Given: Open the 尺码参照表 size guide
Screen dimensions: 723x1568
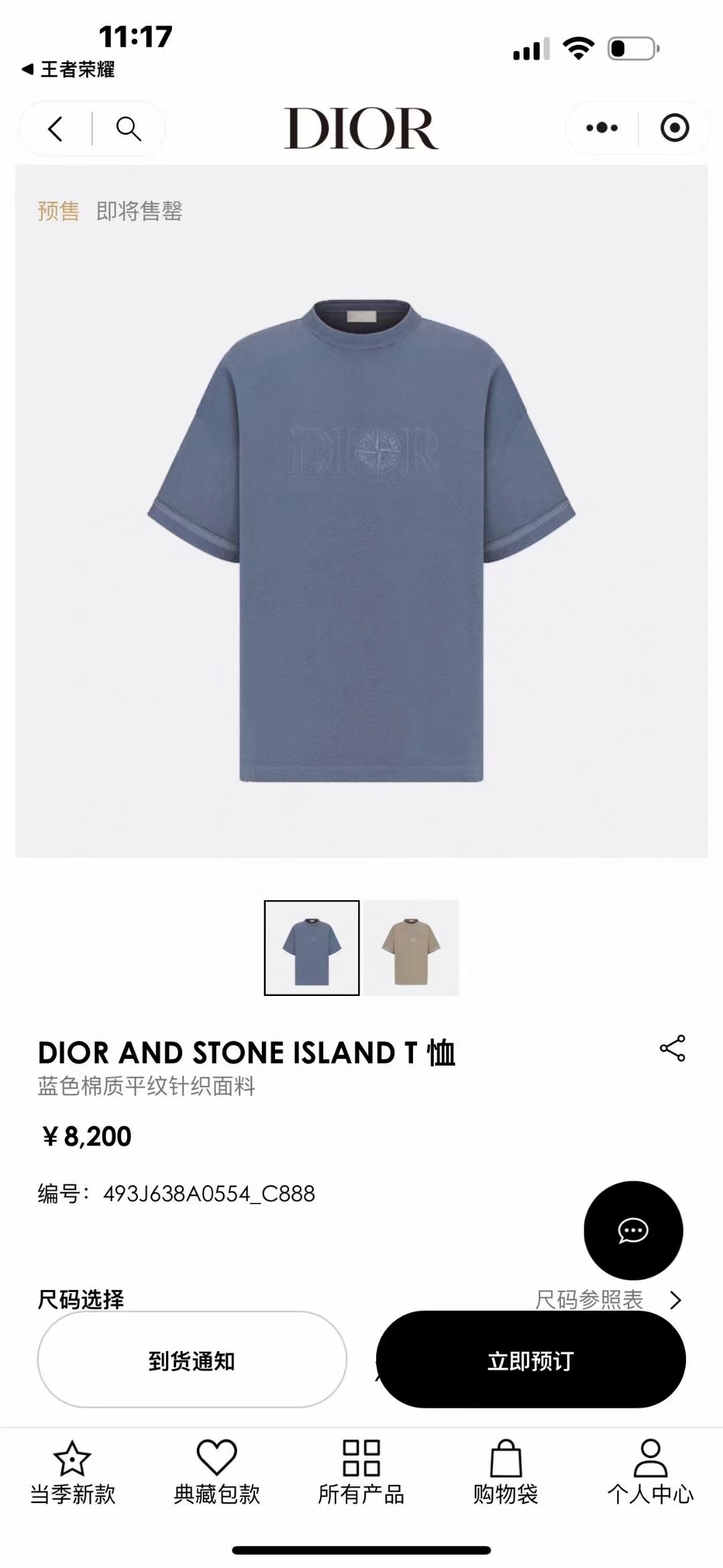Looking at the screenshot, I should [x=608, y=1299].
